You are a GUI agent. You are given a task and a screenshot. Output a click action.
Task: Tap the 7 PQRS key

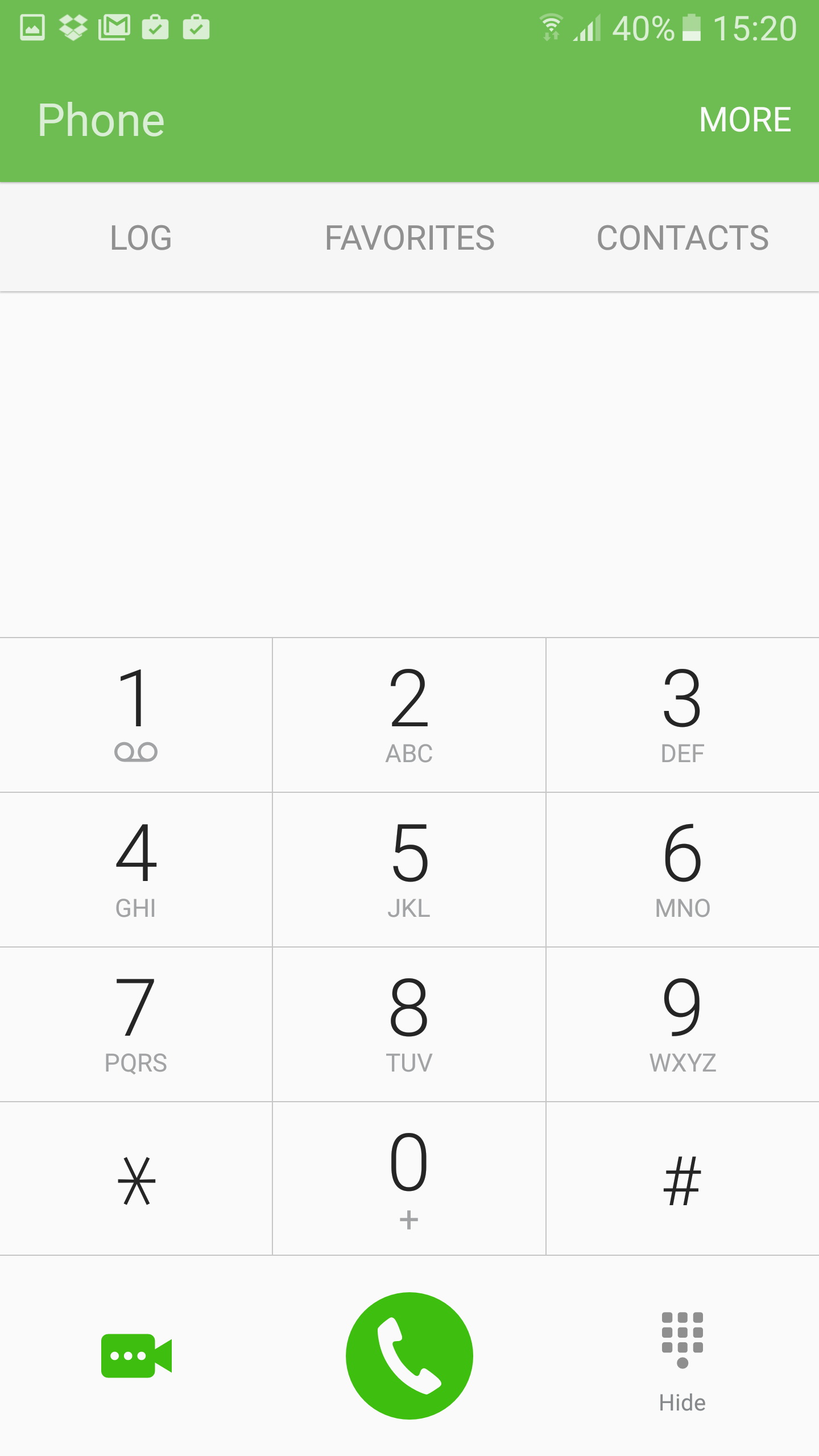click(x=136, y=1024)
